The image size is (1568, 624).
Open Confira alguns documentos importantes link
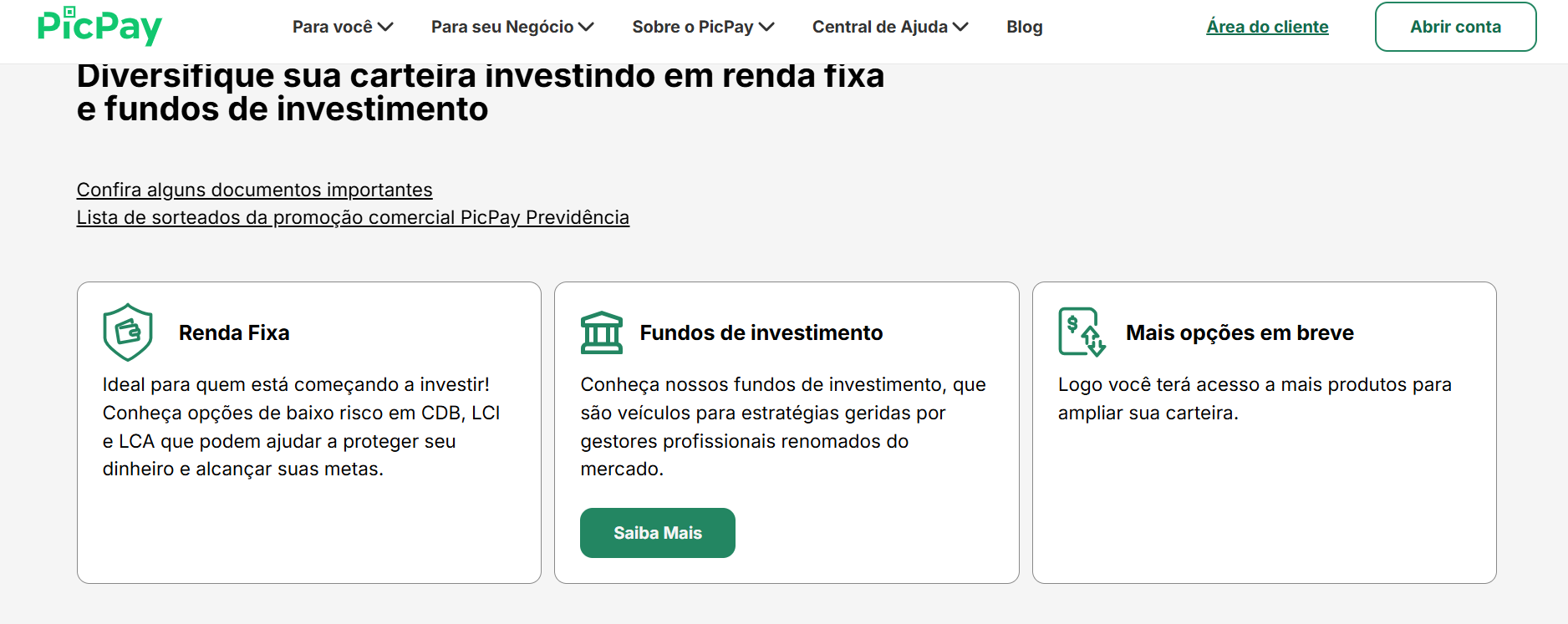tap(254, 190)
